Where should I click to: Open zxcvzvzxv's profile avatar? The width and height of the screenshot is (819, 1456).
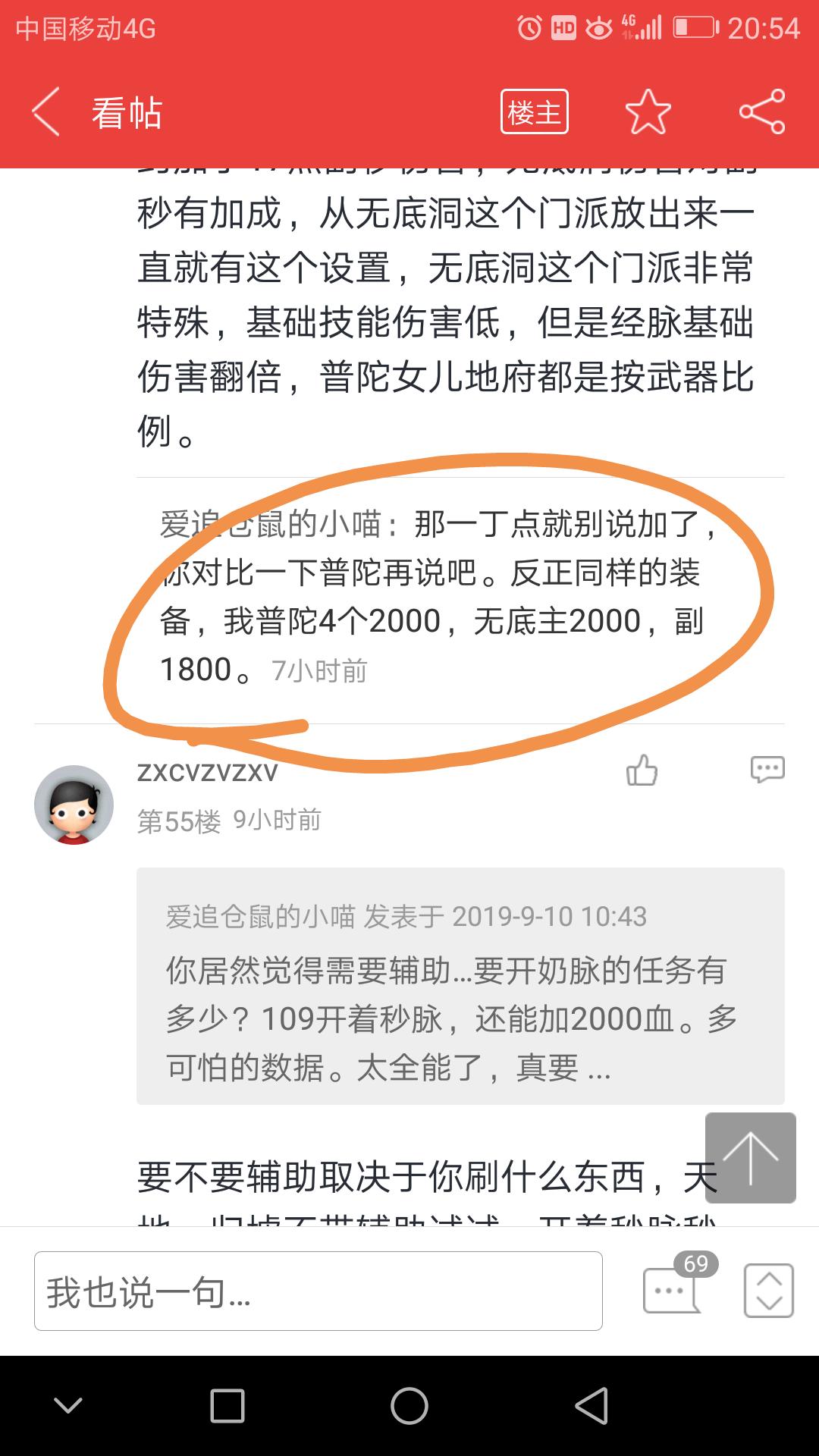74,805
